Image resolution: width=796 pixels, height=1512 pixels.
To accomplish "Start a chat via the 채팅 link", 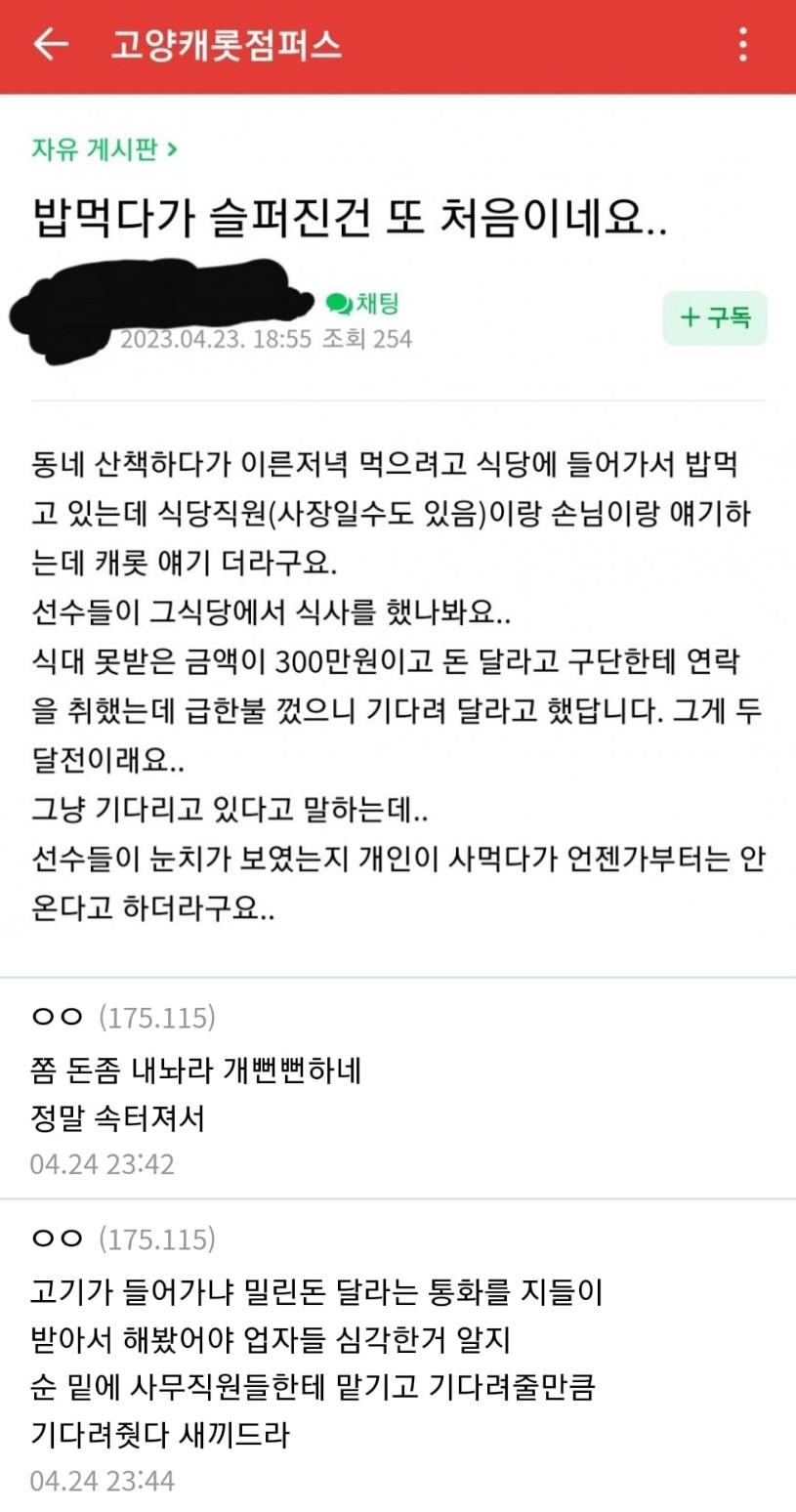I will point(363,304).
